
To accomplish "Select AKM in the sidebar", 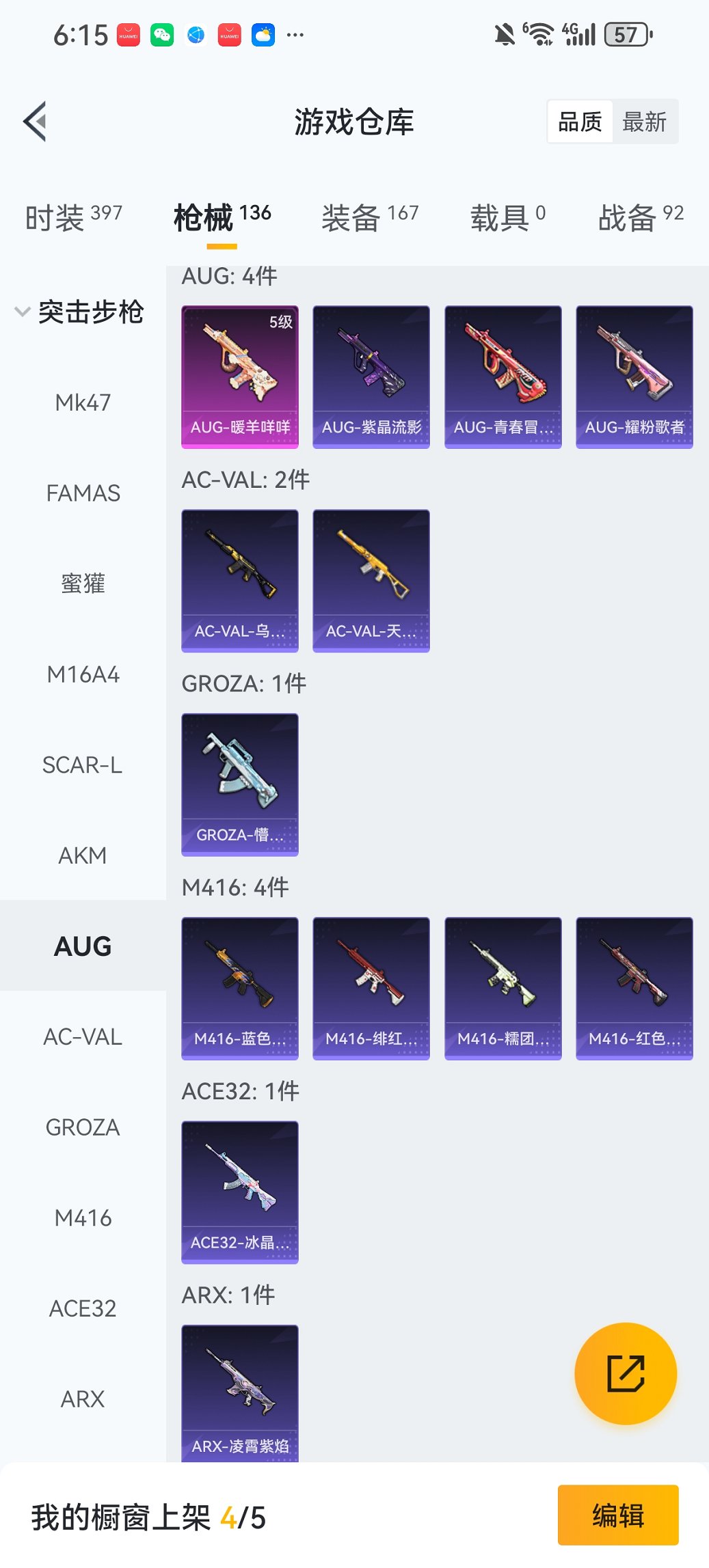I will click(x=83, y=856).
